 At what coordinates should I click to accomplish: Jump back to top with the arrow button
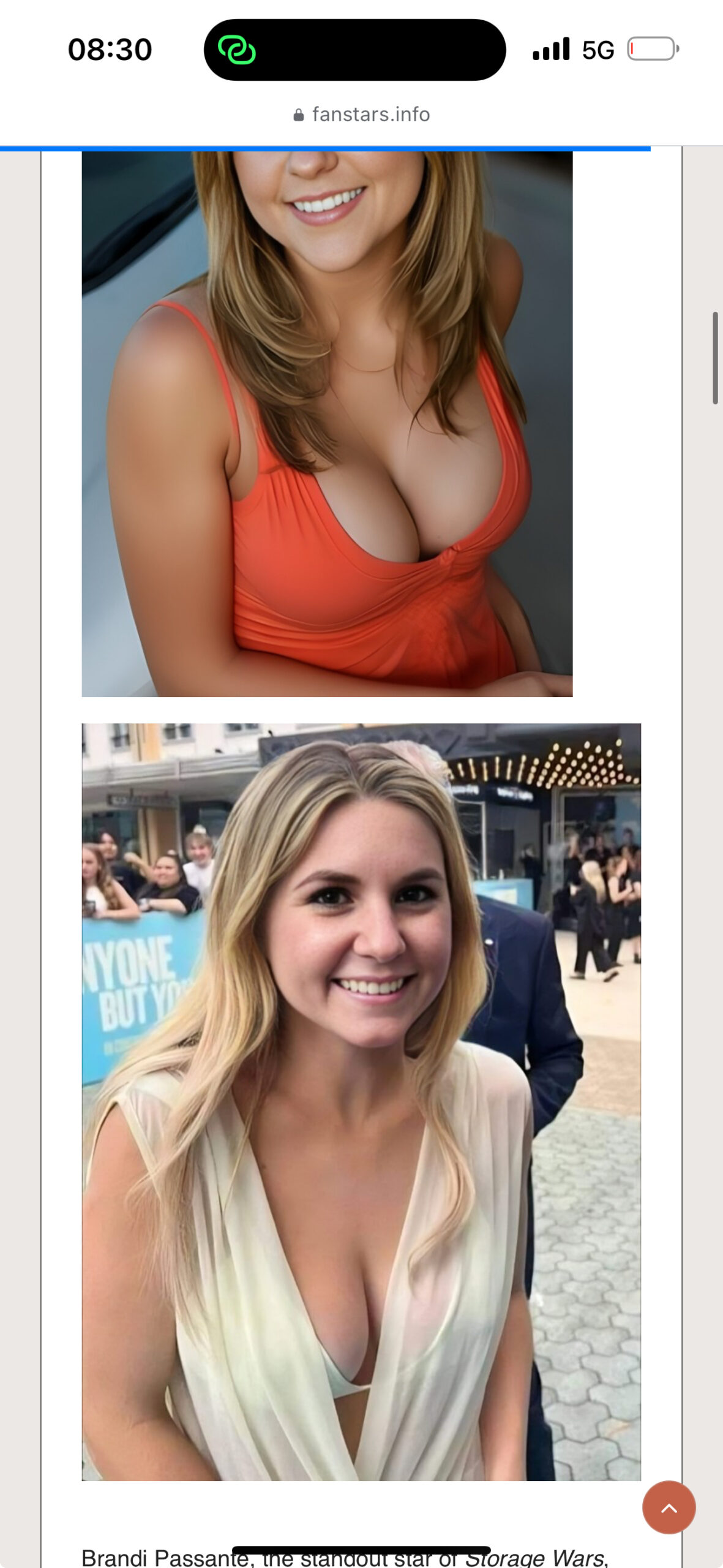pos(669,1507)
